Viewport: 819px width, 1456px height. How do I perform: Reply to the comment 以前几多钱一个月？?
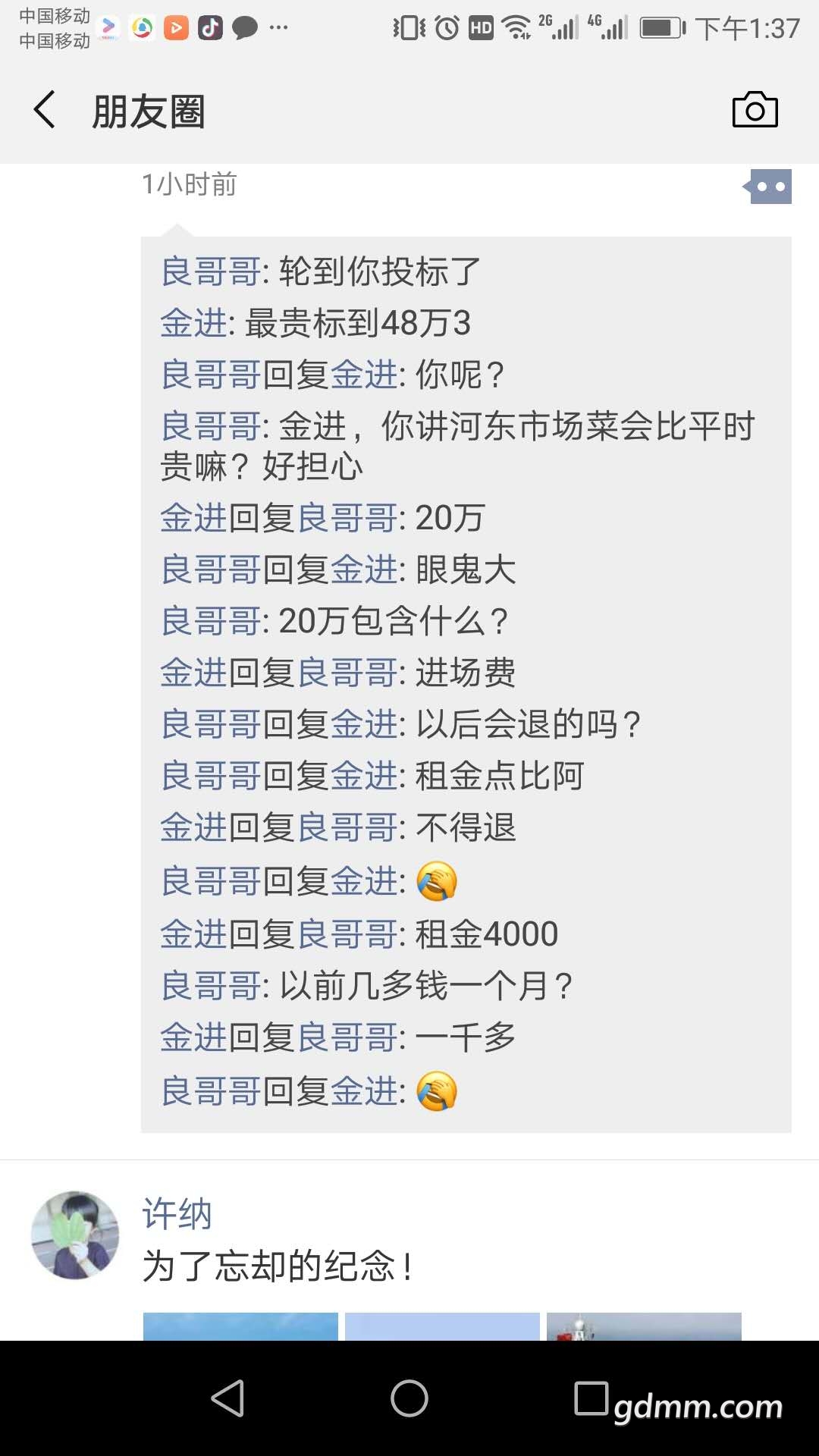[x=425, y=986]
